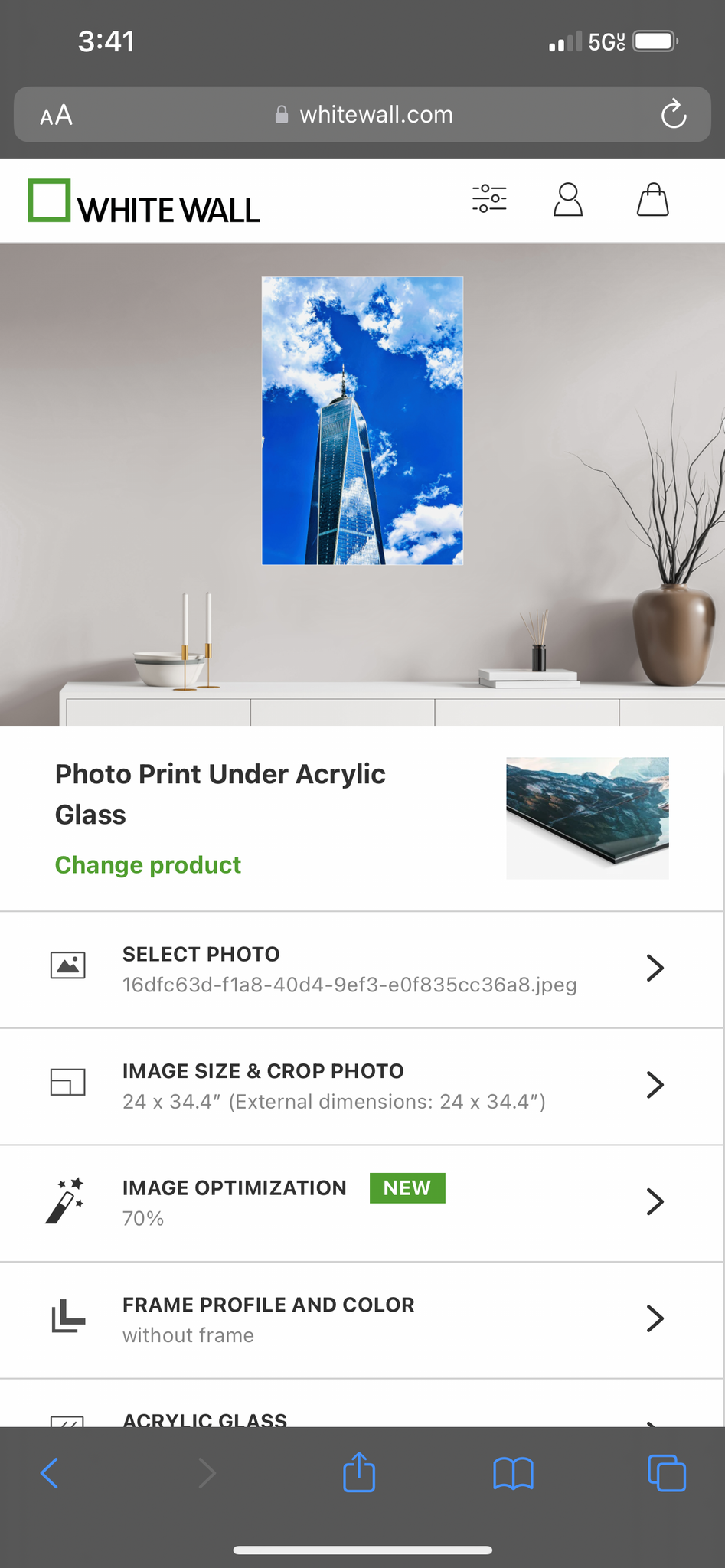Go back in Safari

[50, 1472]
